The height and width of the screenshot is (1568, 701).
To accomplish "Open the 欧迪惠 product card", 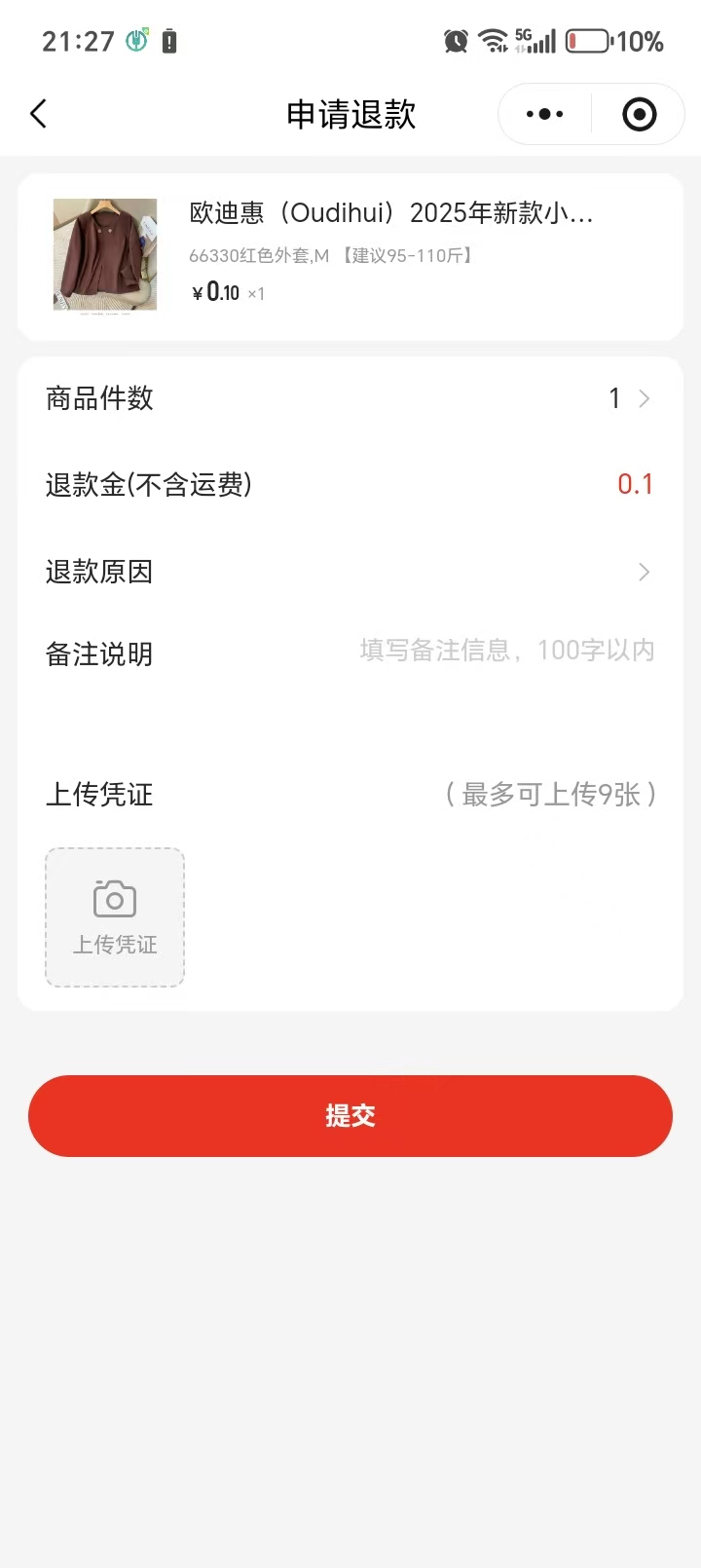I will tap(350, 256).
